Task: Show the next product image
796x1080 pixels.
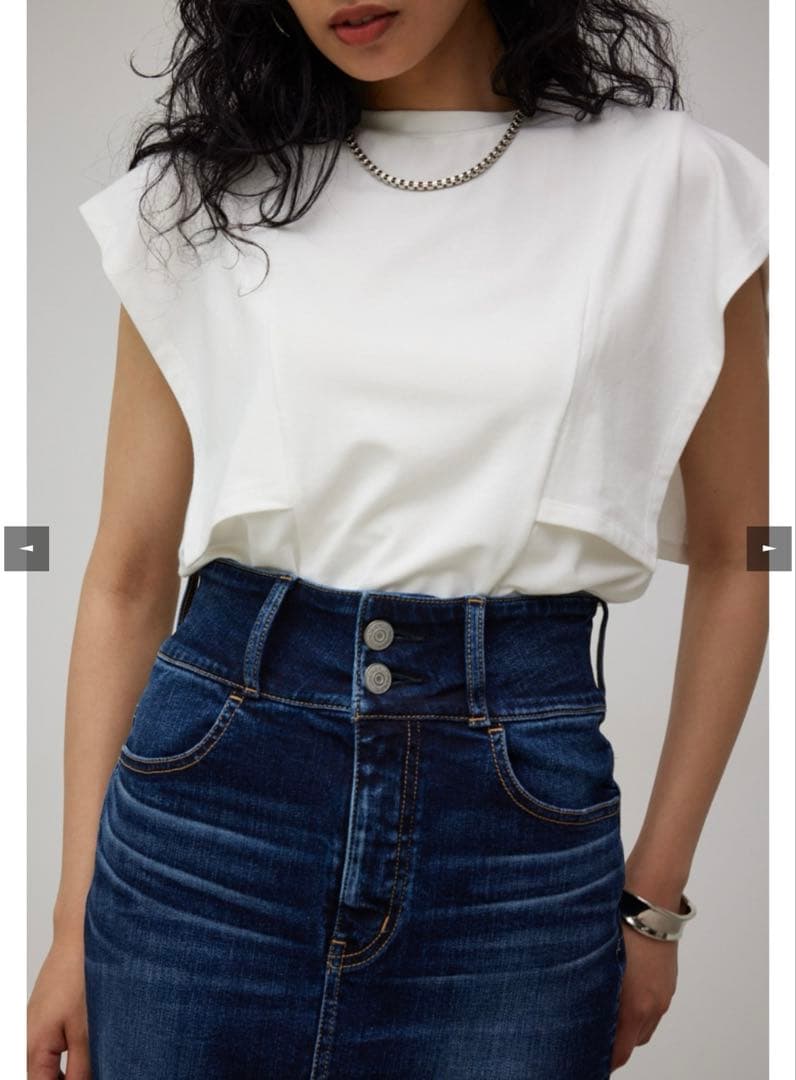Action: pyautogui.click(x=768, y=549)
